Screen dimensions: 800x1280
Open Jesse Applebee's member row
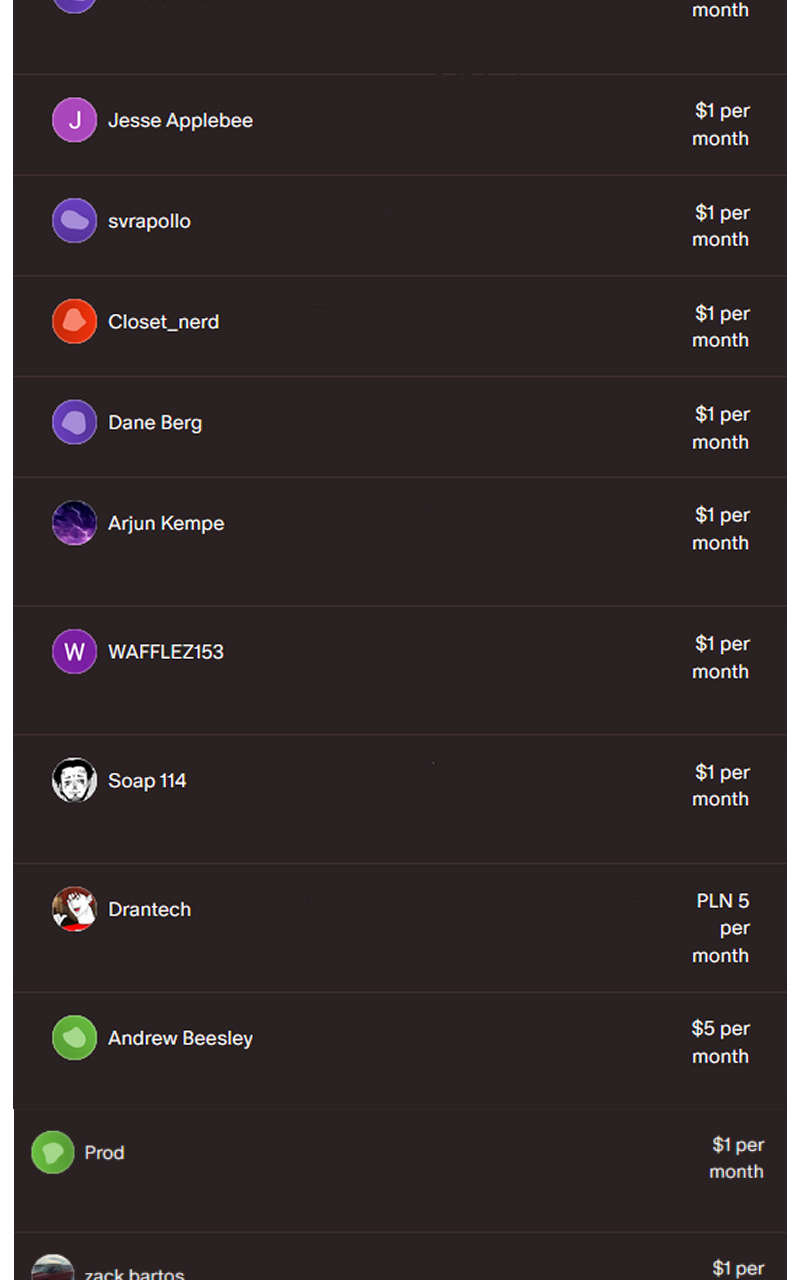click(400, 125)
